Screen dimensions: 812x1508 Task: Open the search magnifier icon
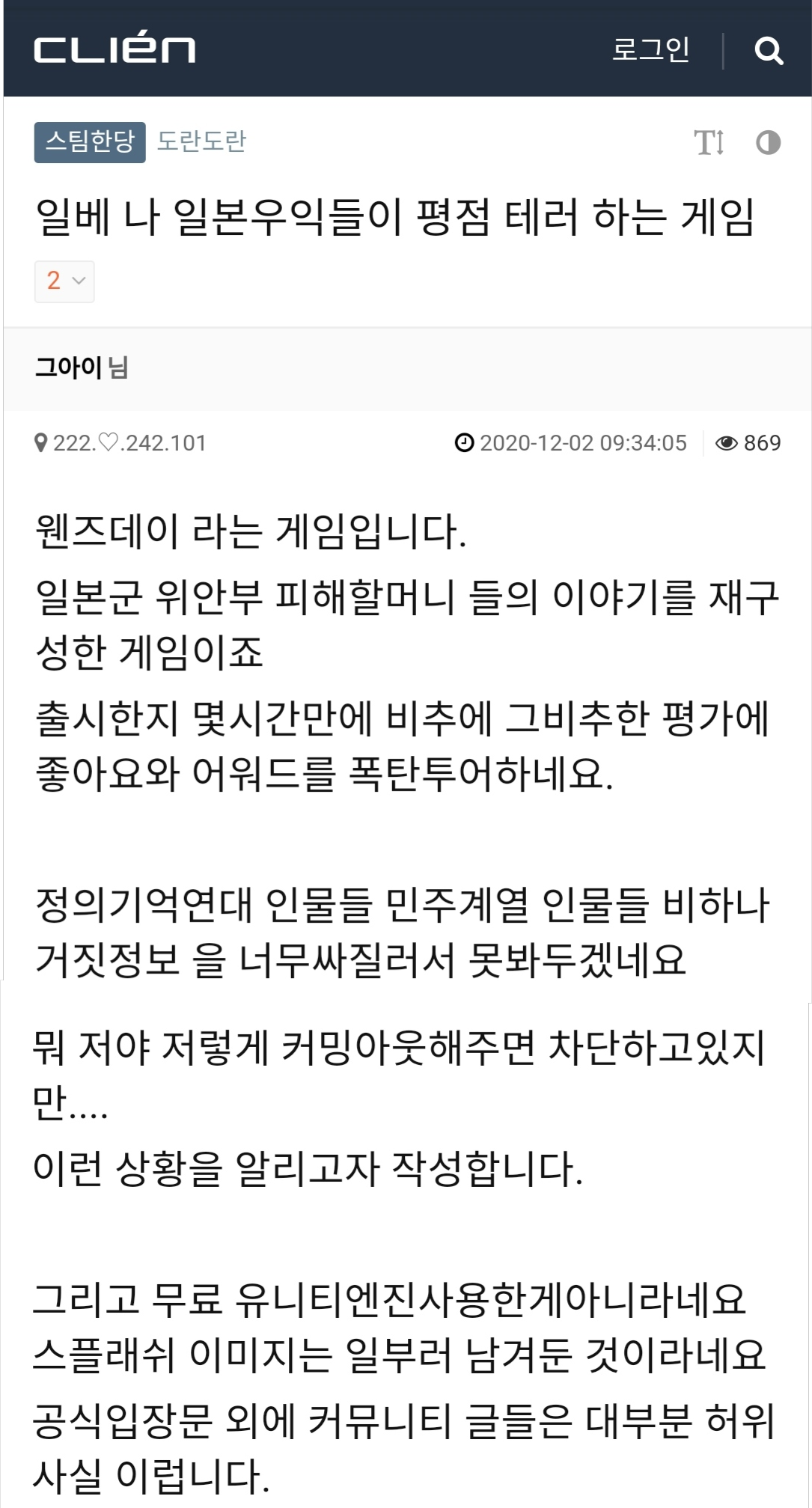pyautogui.click(x=768, y=51)
